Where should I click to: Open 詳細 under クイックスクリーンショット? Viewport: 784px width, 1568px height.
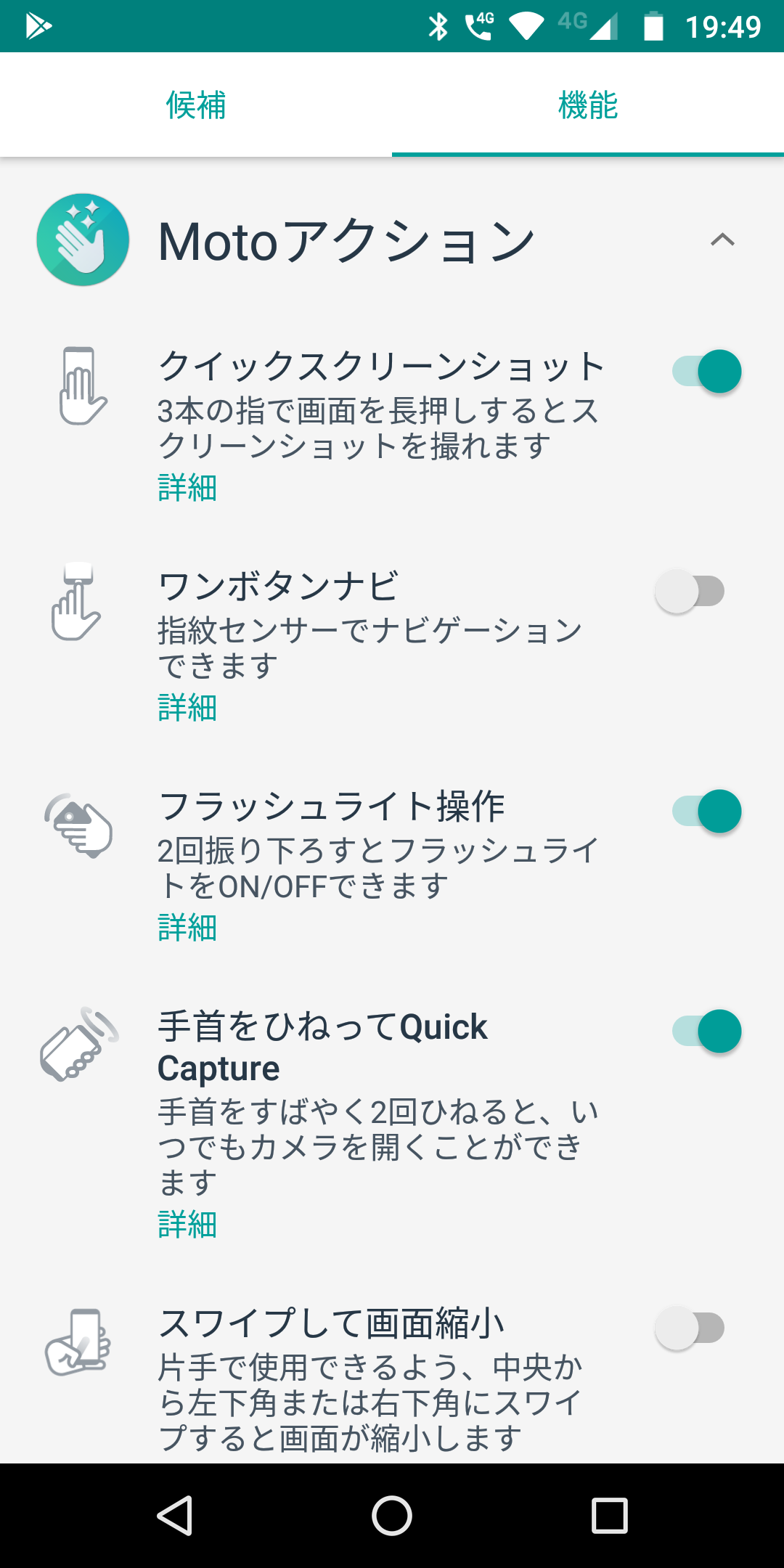click(187, 488)
